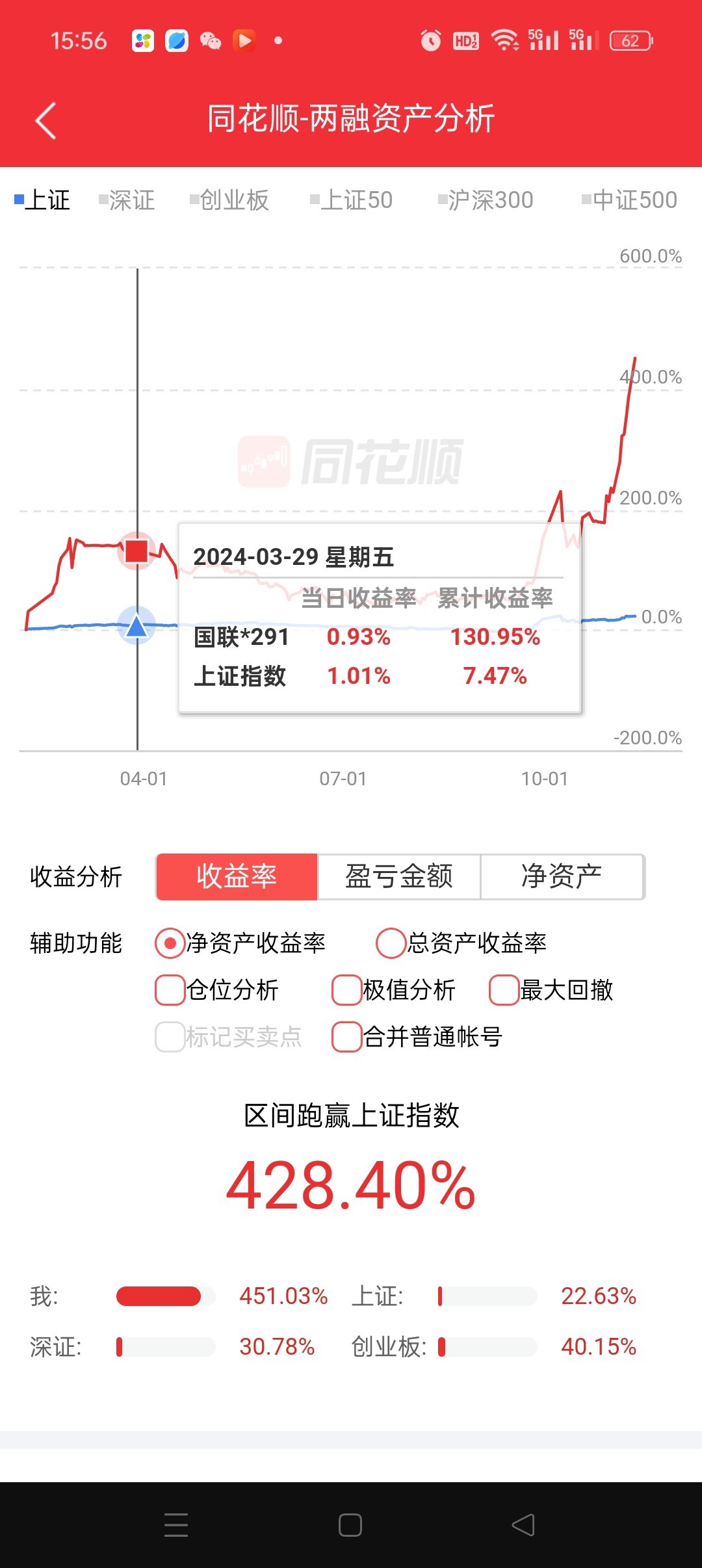
Task: Open the recent apps menu button
Action: [176, 1525]
